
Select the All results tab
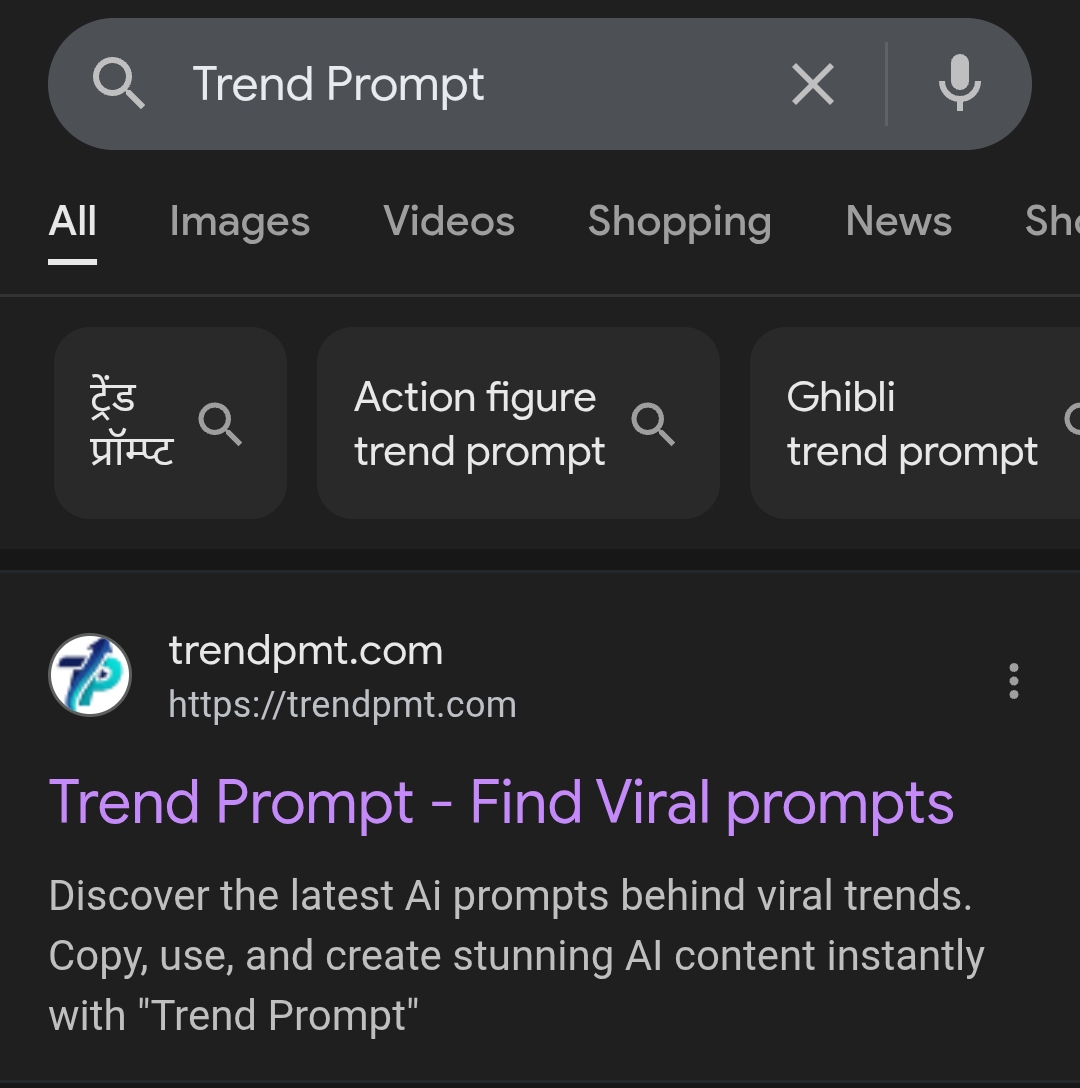tap(73, 221)
